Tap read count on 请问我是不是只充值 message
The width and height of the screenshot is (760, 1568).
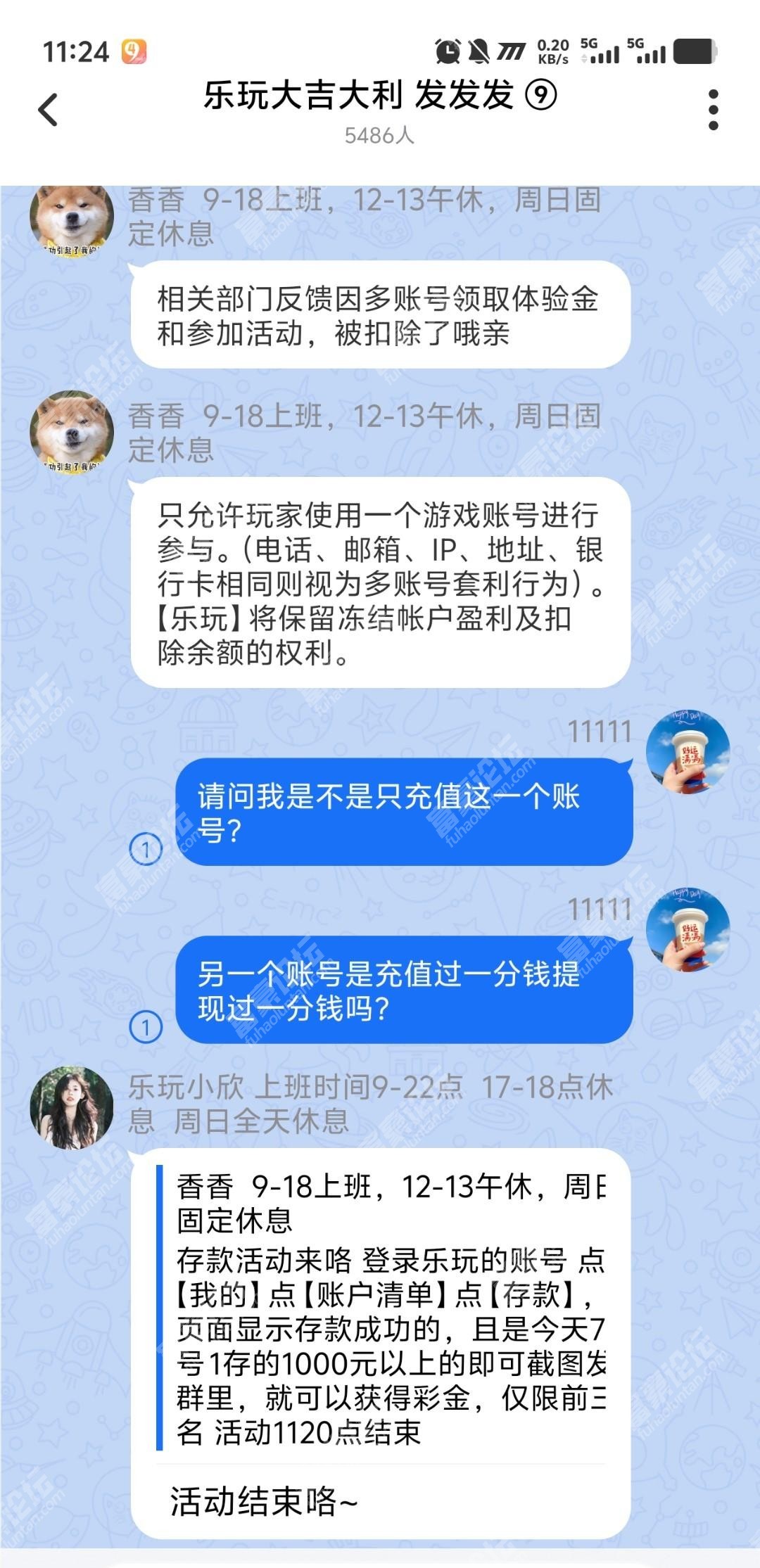tap(146, 849)
